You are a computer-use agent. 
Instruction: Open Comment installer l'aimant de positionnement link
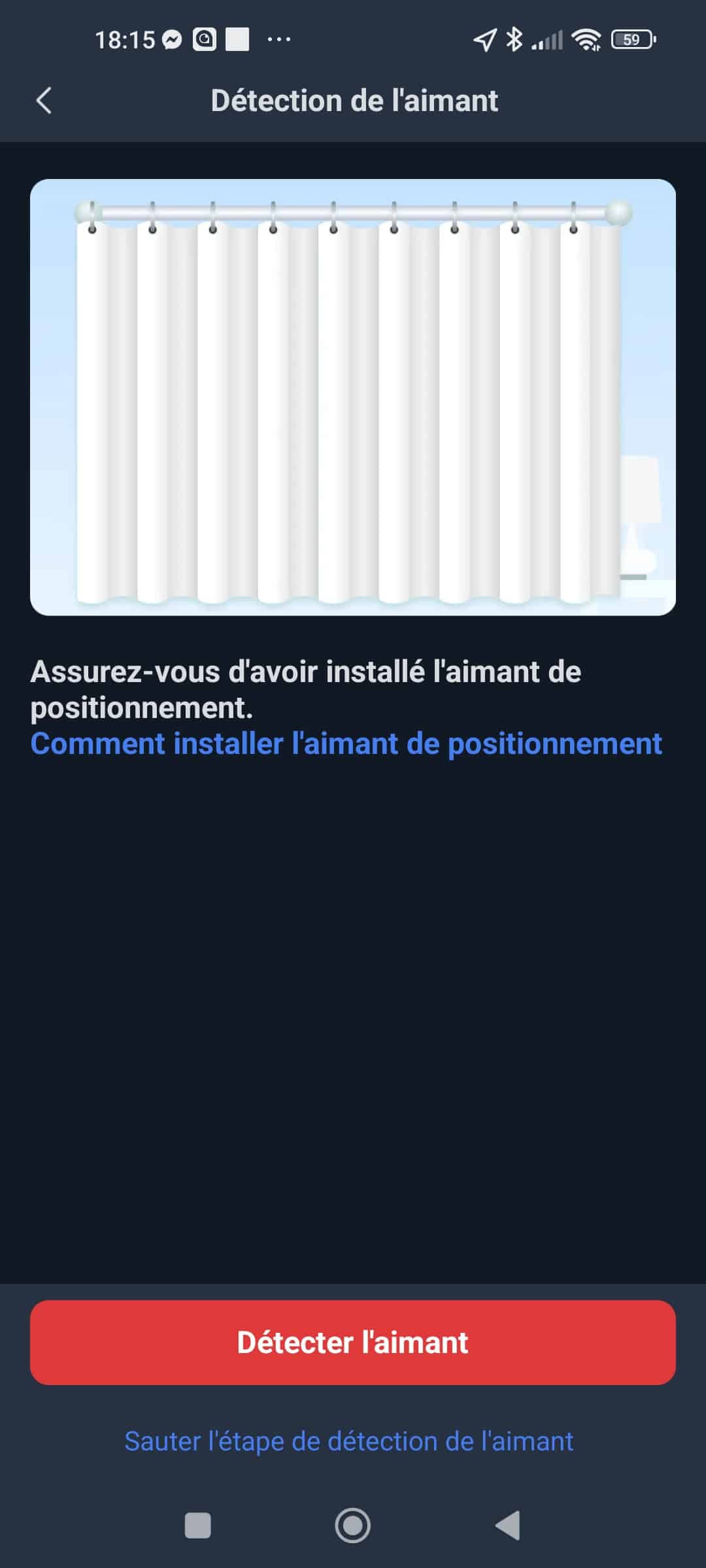point(346,743)
